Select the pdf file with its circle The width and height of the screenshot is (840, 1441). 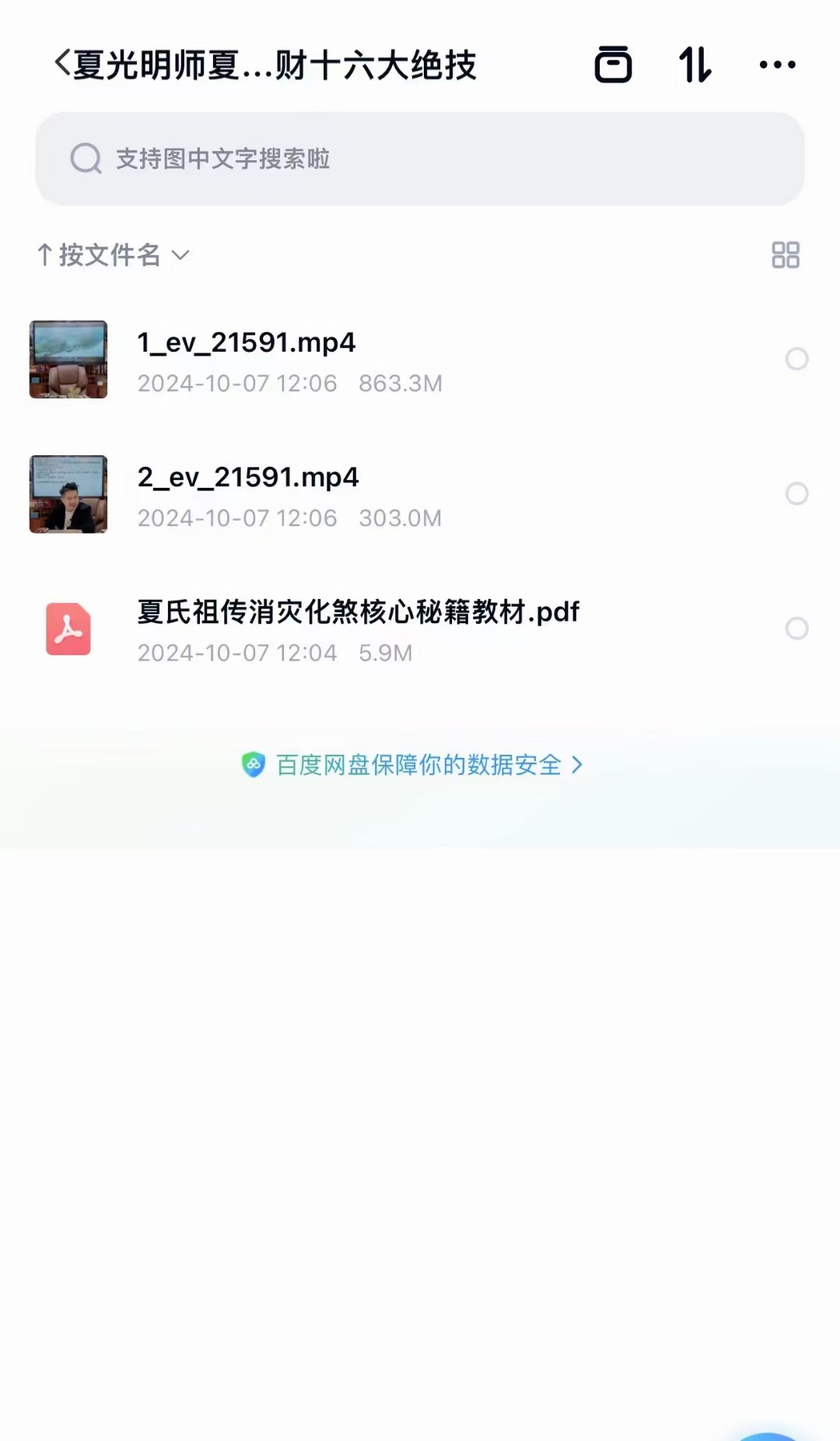tap(796, 628)
